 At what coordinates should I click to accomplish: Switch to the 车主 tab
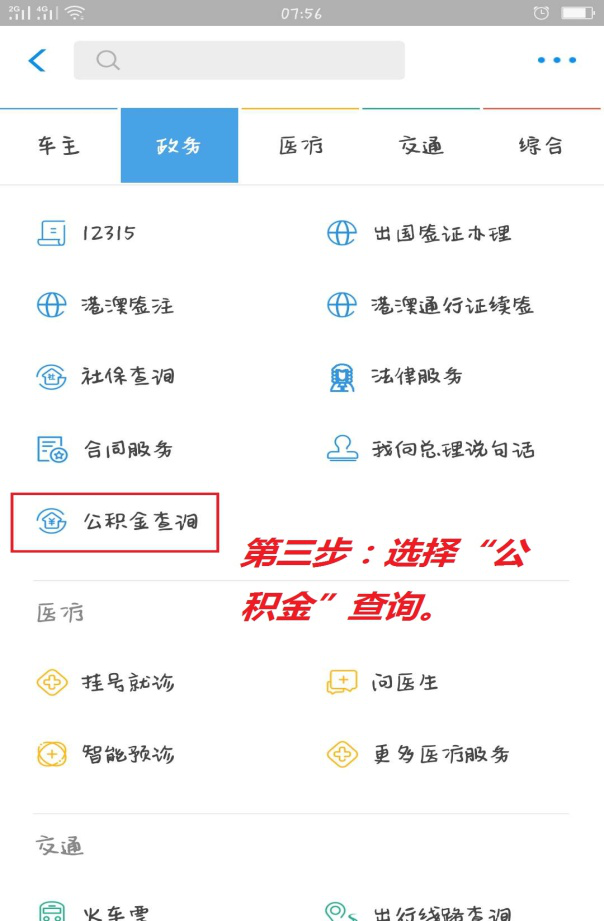(59, 146)
